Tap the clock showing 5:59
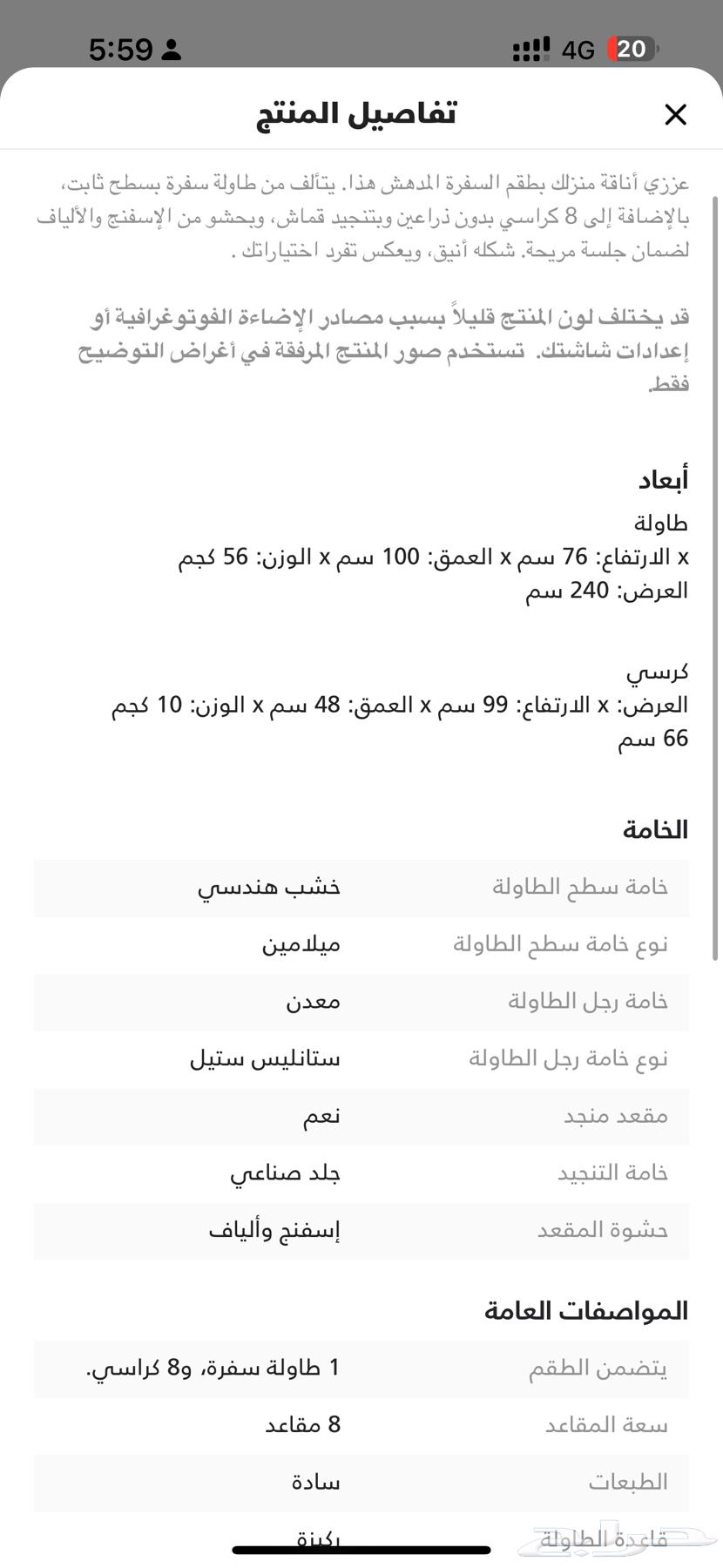This screenshot has height=1568, width=723. [122, 49]
